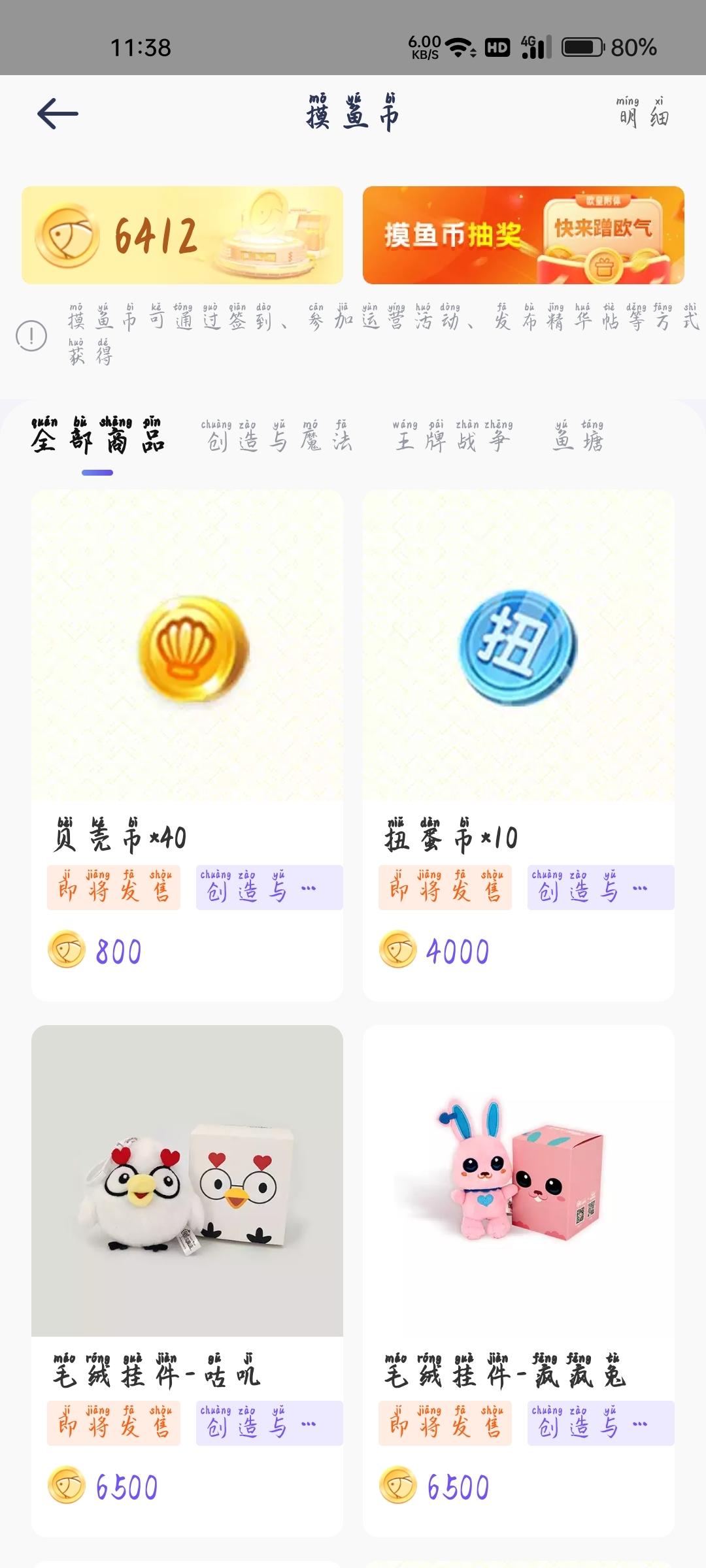Select the 全部商品 tab

[x=97, y=436]
